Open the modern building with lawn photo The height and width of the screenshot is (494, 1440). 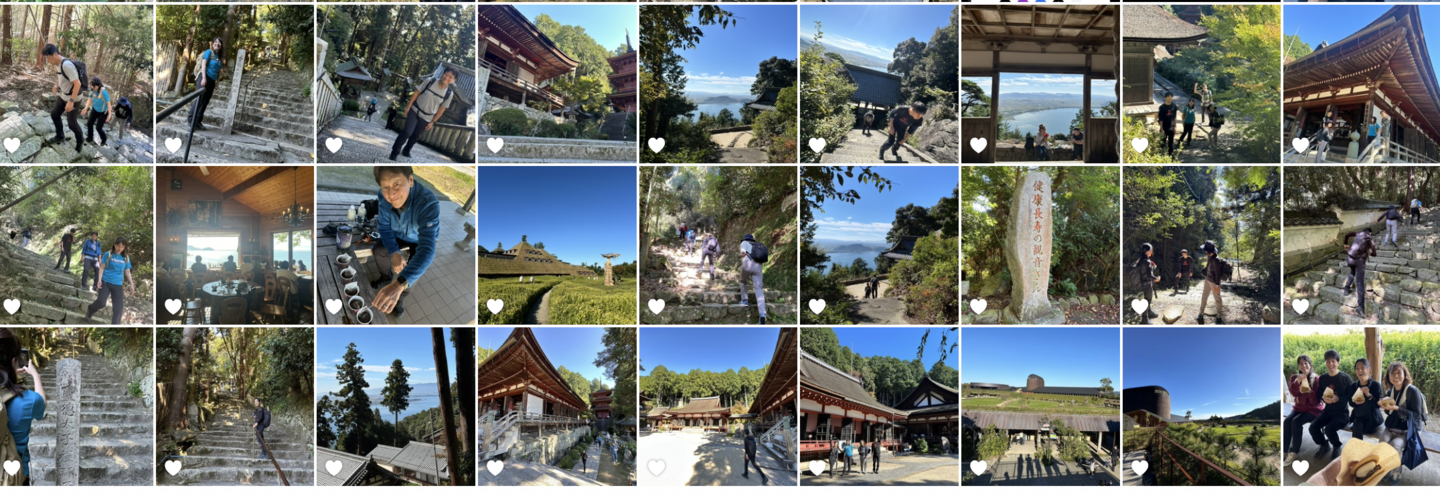[x=1039, y=405]
